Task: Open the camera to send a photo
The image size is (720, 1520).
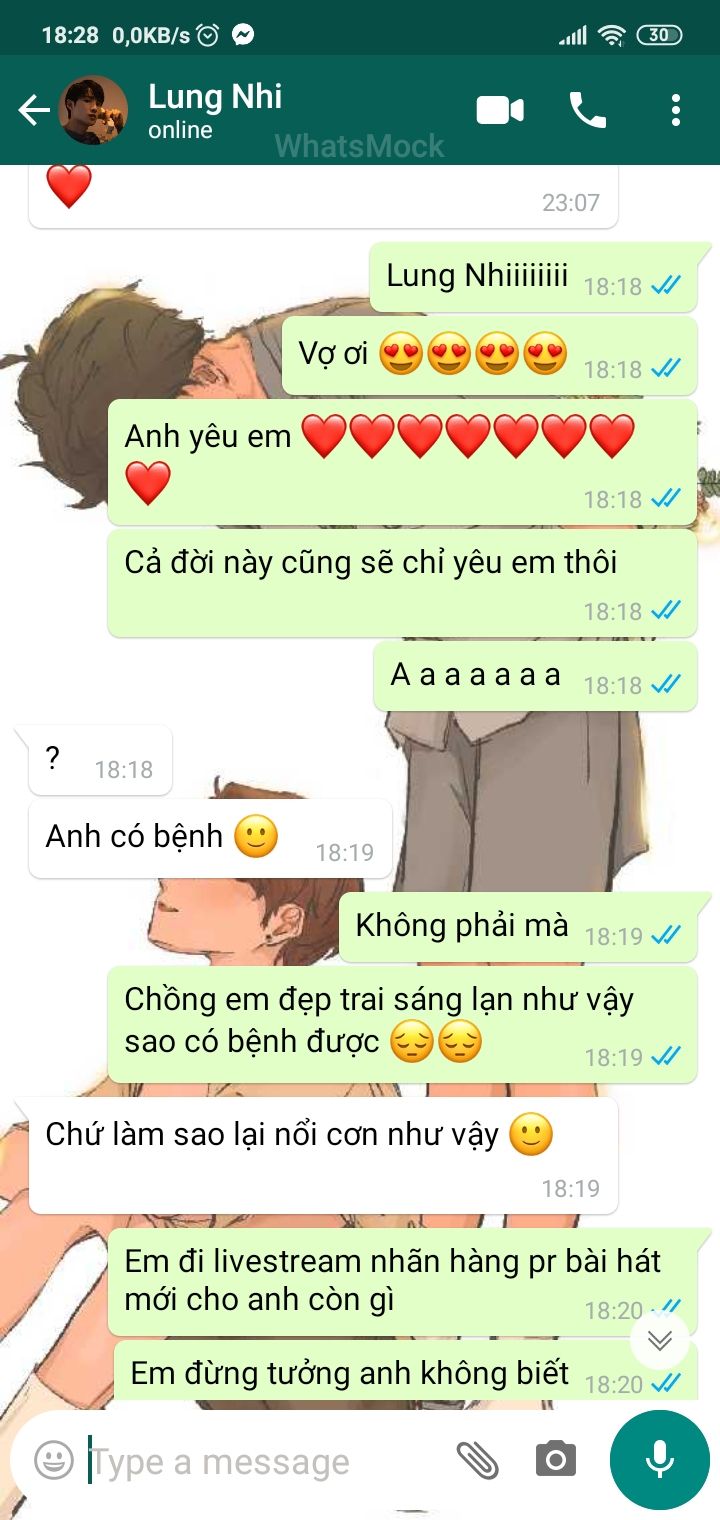Action: (556, 1461)
